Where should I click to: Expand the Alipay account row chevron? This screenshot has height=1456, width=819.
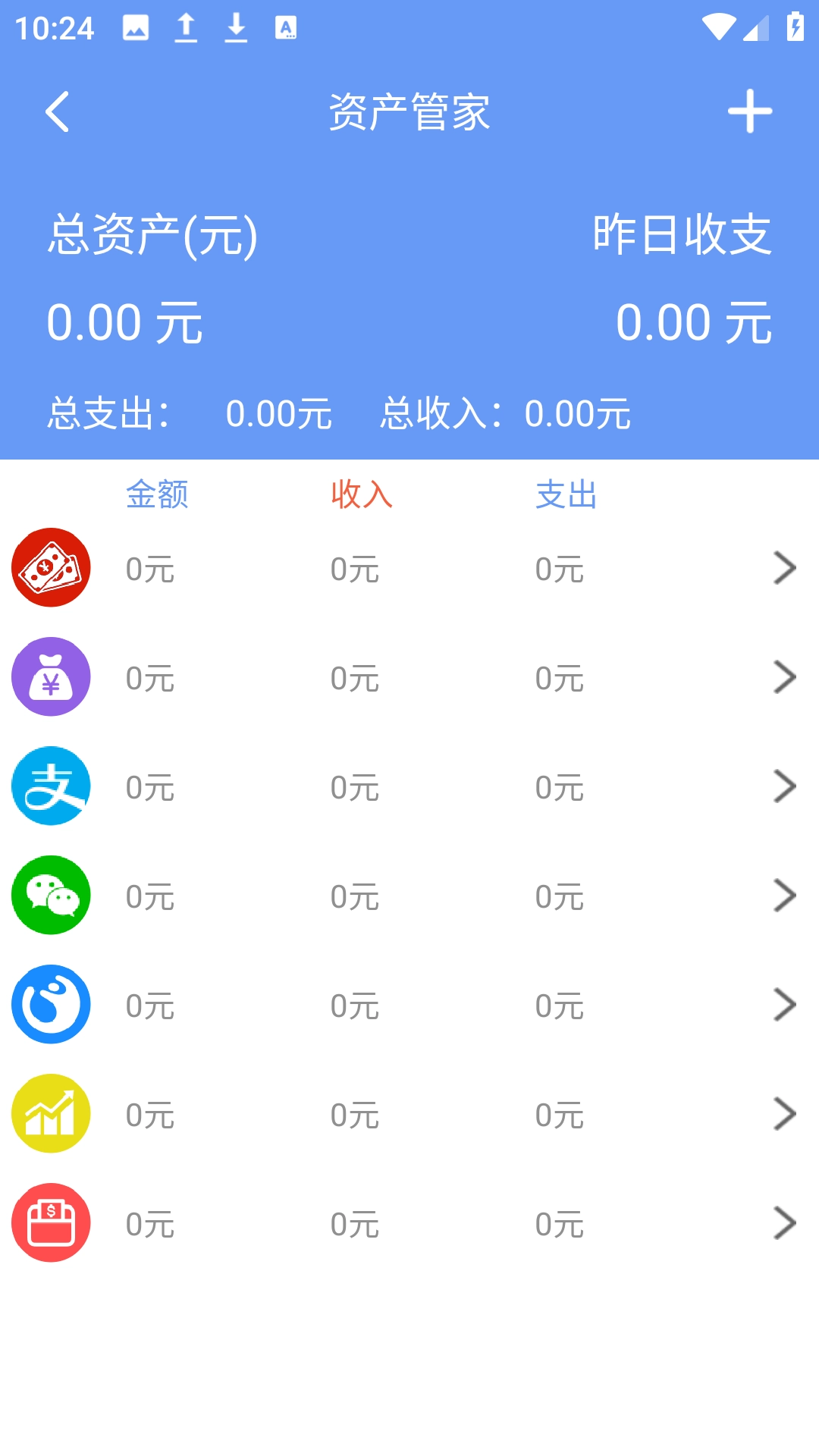784,786
